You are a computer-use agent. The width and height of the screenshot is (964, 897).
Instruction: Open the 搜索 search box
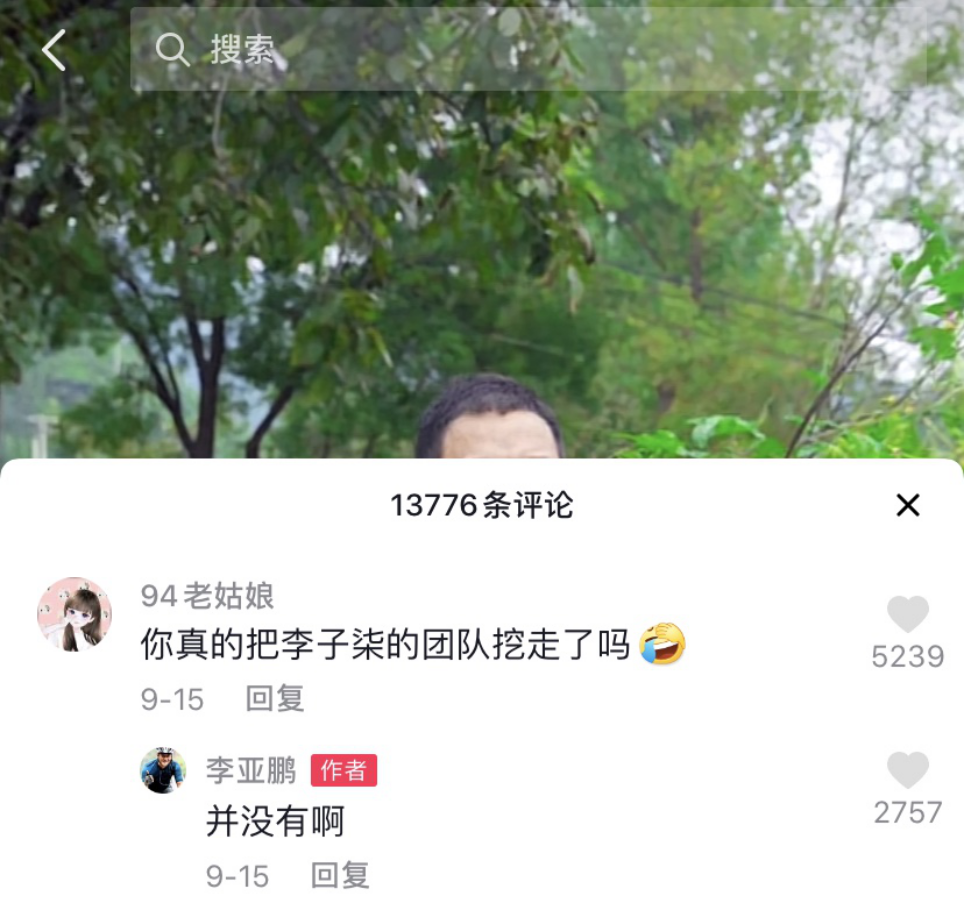tap(500, 50)
